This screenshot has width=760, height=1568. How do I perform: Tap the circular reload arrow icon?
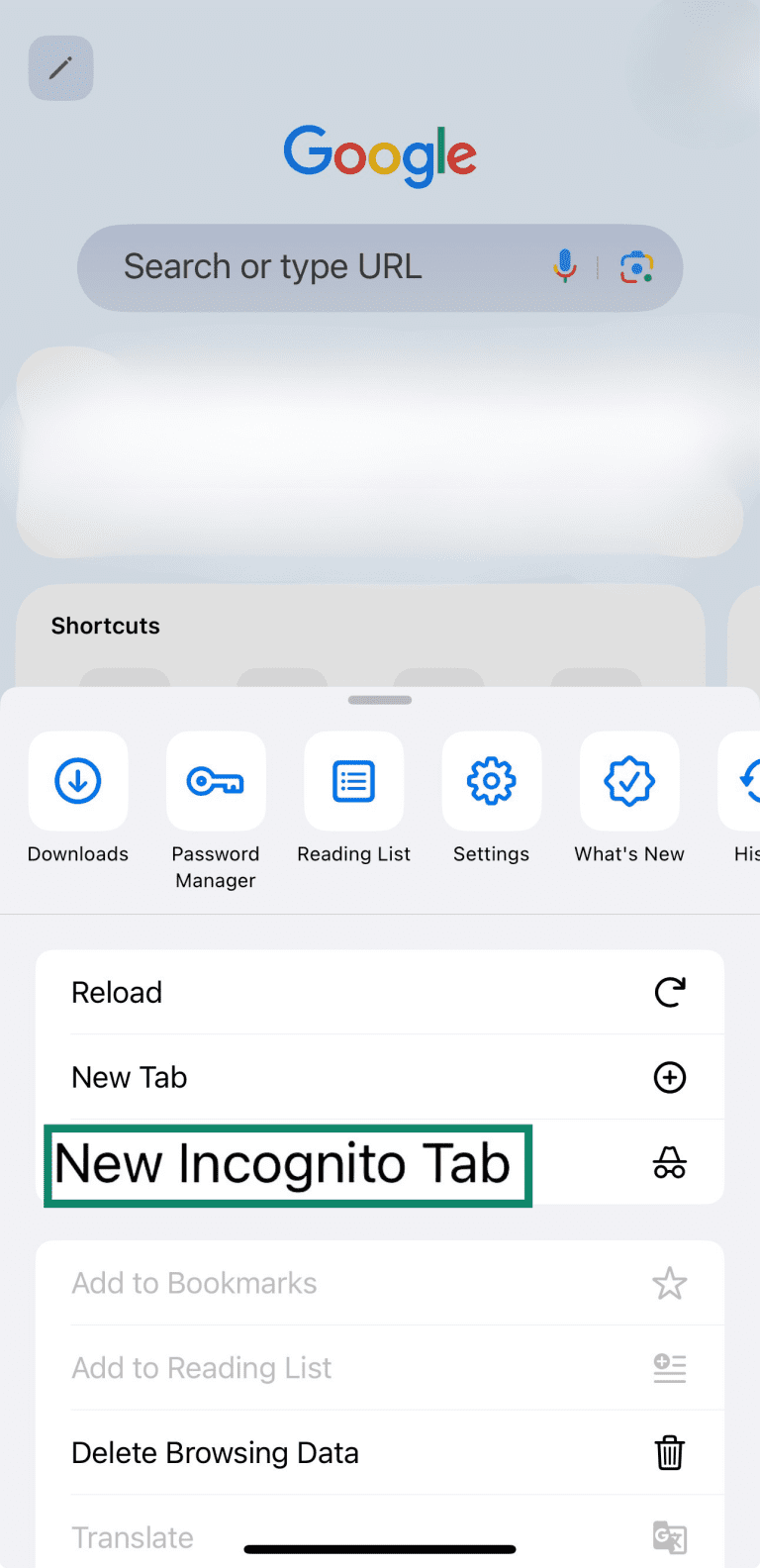(x=670, y=993)
